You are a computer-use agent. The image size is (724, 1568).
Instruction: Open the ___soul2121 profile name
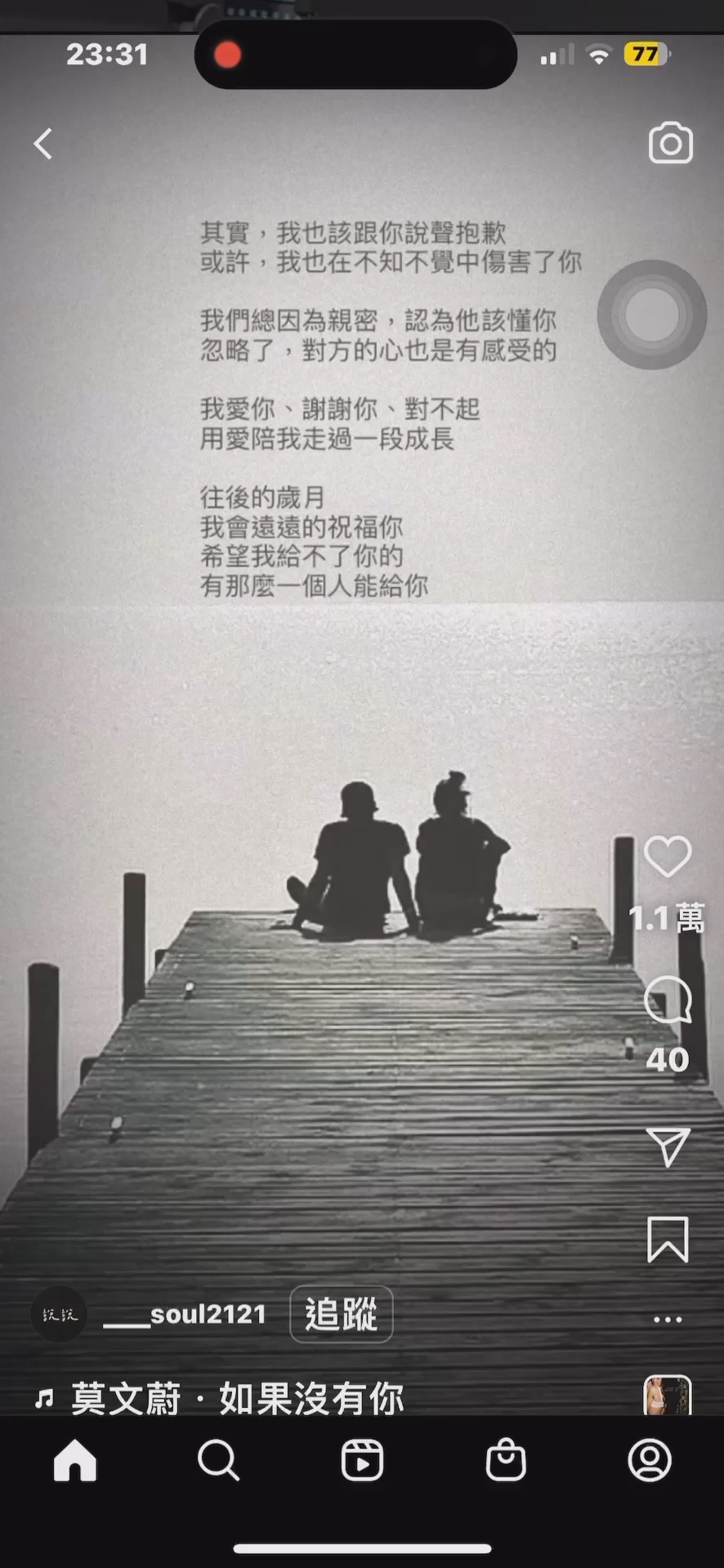(185, 1314)
